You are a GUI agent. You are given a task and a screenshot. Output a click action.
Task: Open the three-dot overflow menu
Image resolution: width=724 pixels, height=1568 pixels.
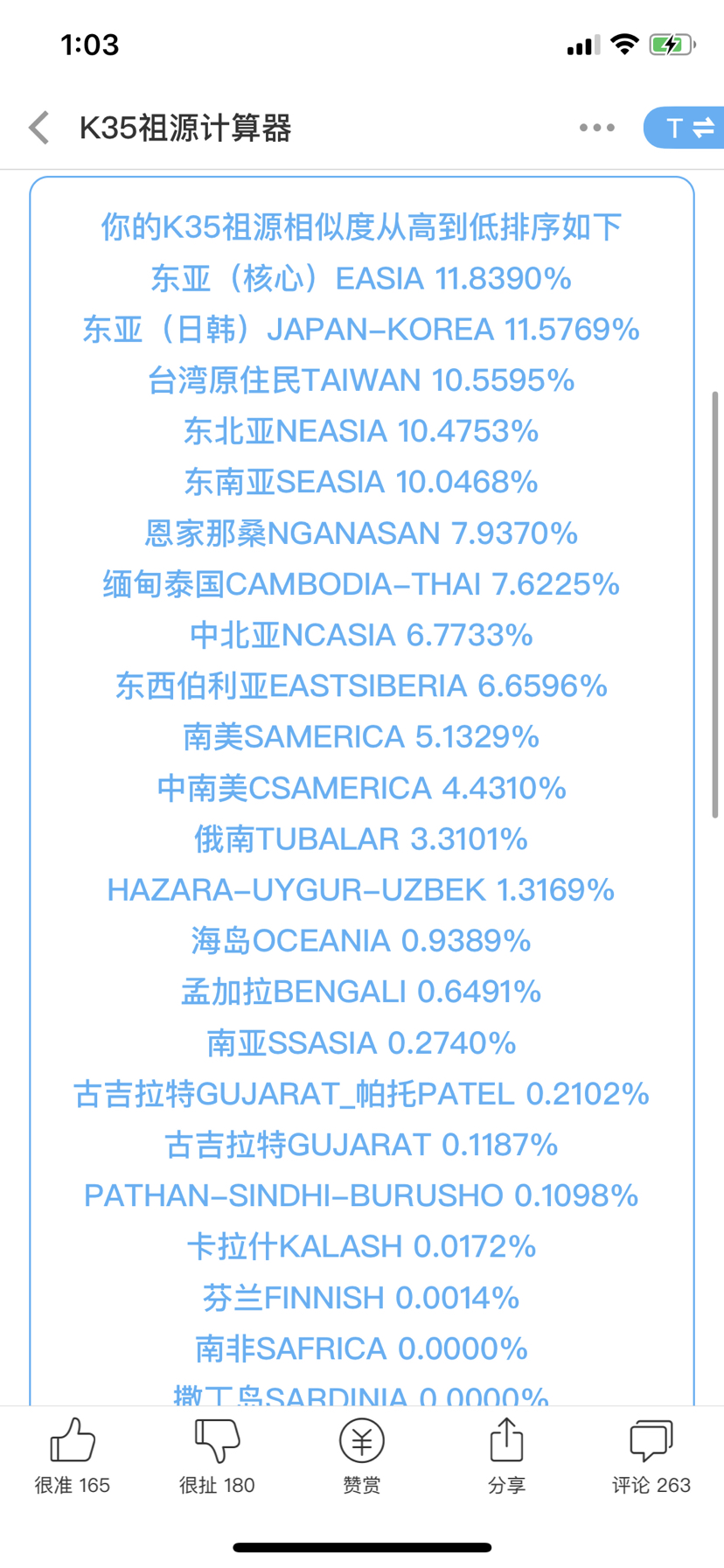pos(596,128)
